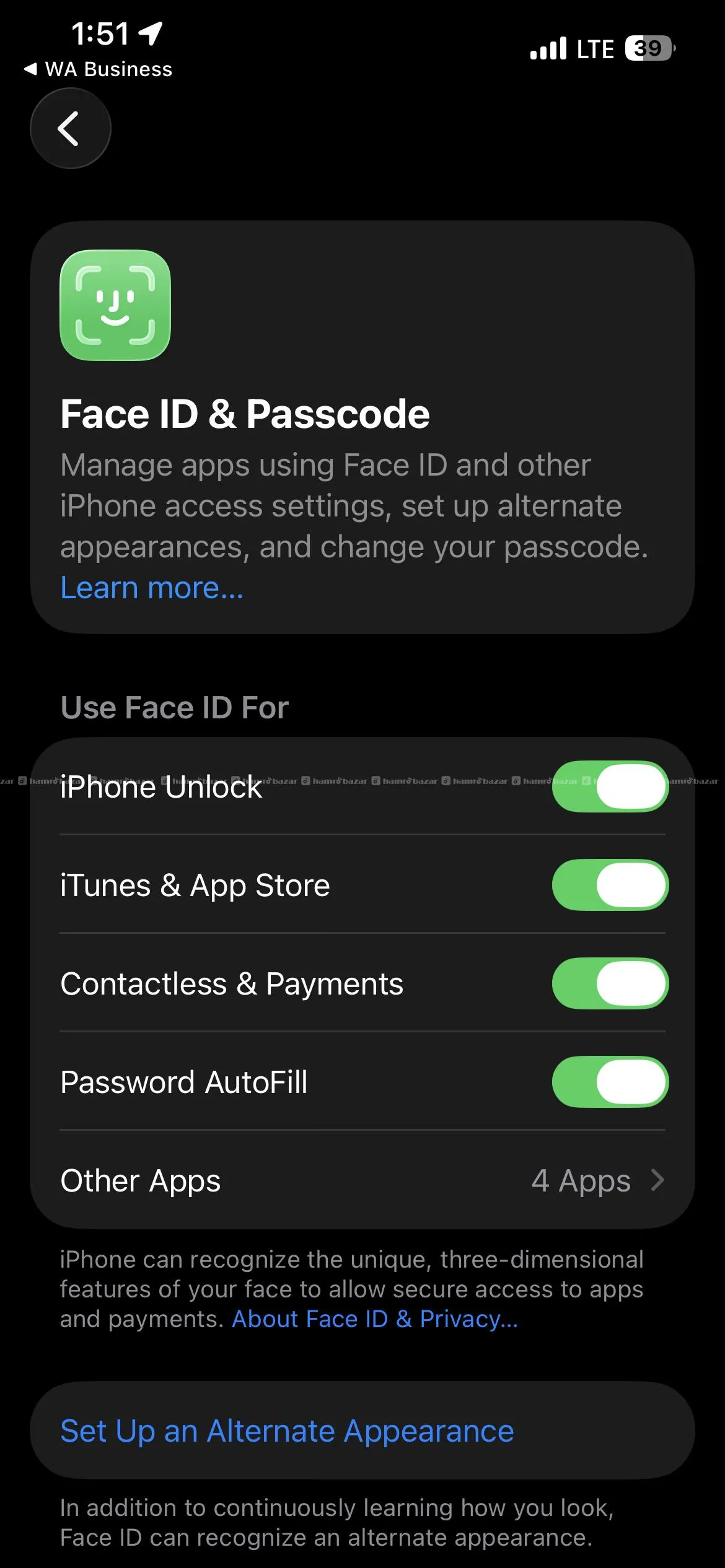Viewport: 725px width, 1568px height.
Task: Open the Other Apps list
Action: pos(362,1180)
